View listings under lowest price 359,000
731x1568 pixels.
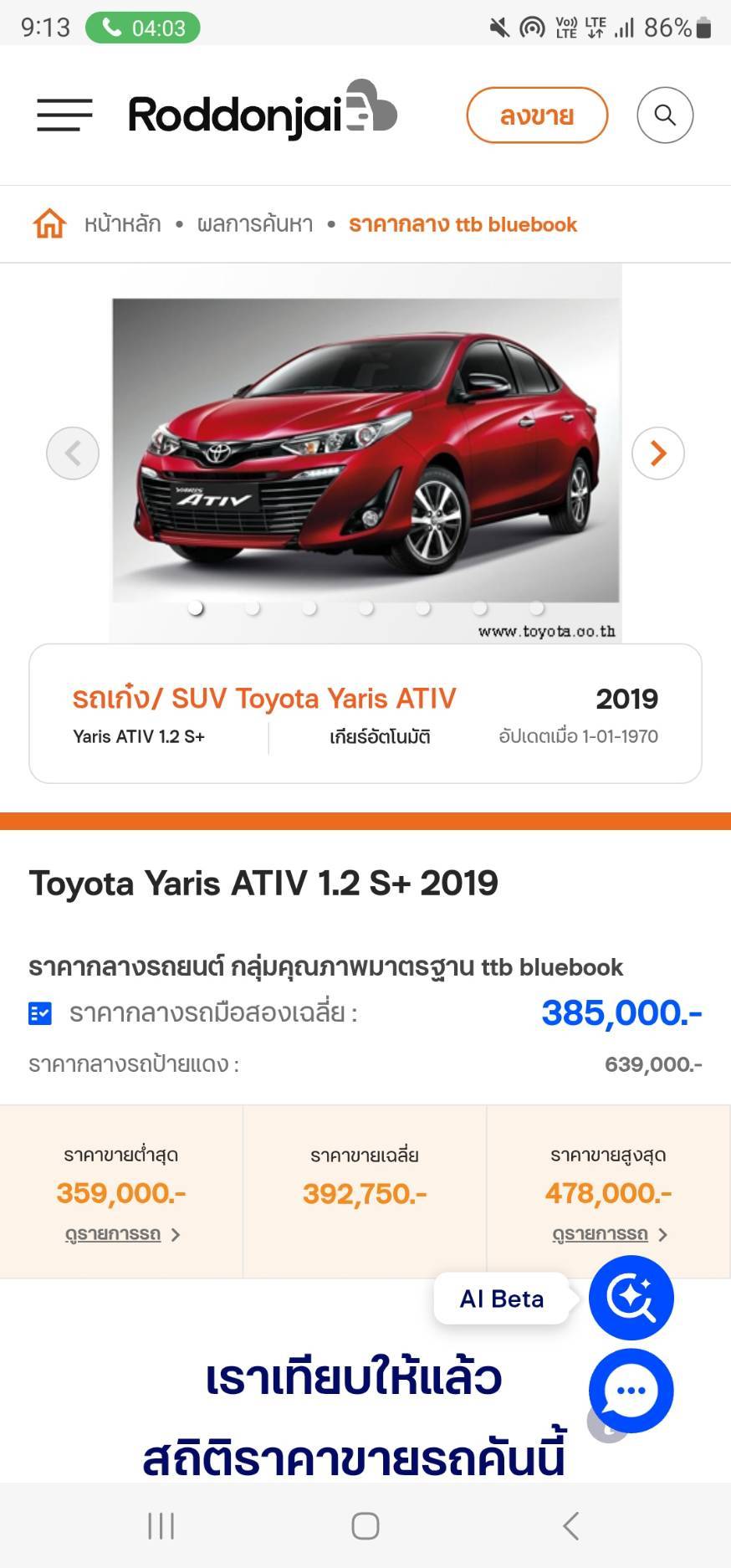click(x=122, y=1234)
